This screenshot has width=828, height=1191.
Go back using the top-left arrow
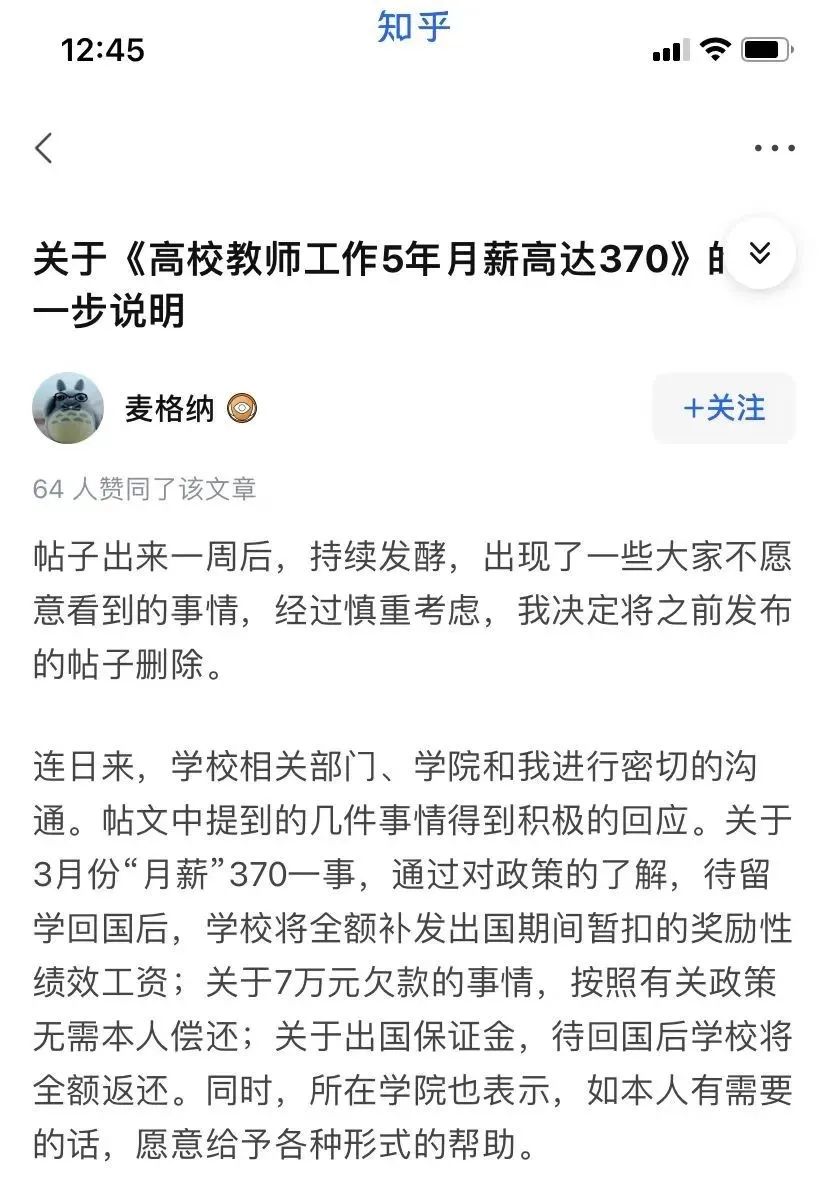coord(44,148)
